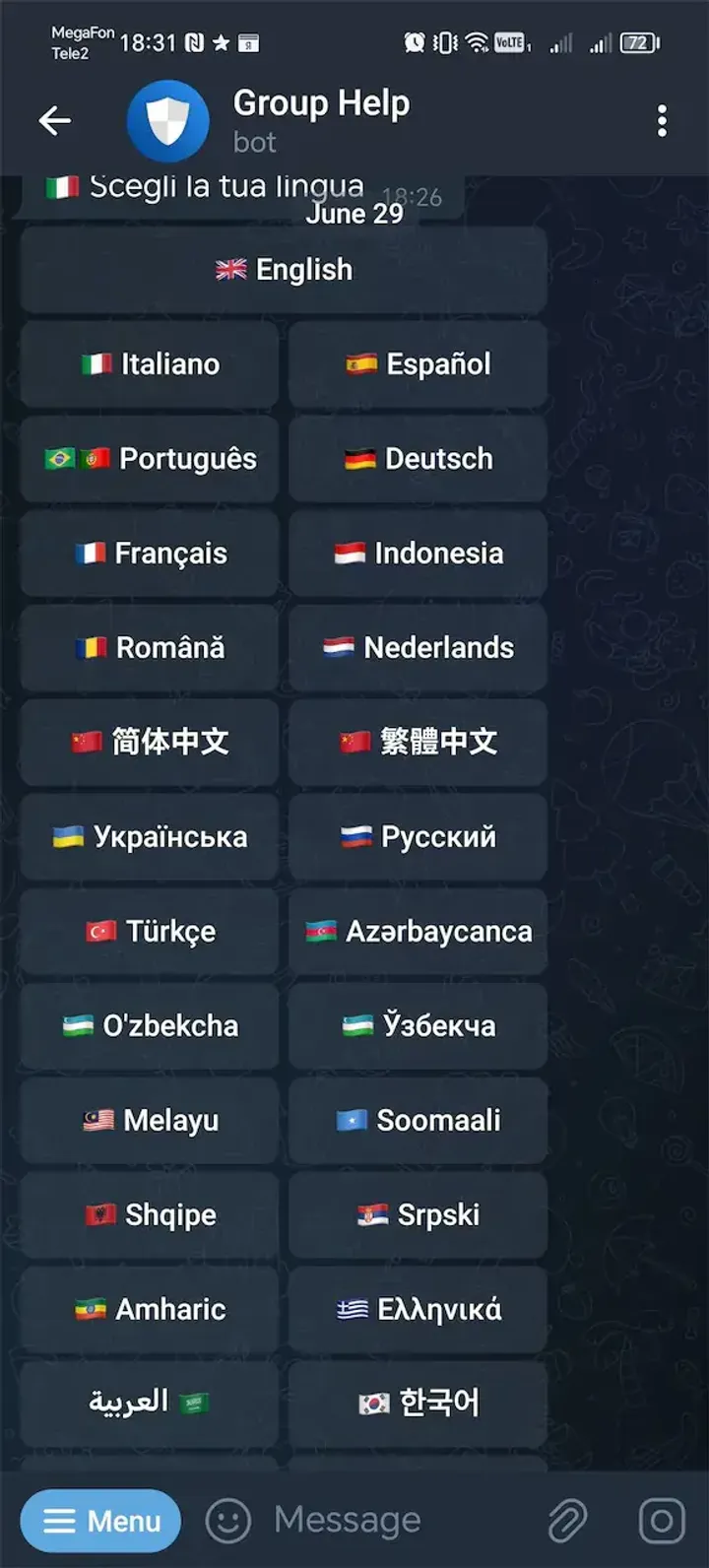Select Español language button
Viewport: 709px width, 1568px height.
418,364
